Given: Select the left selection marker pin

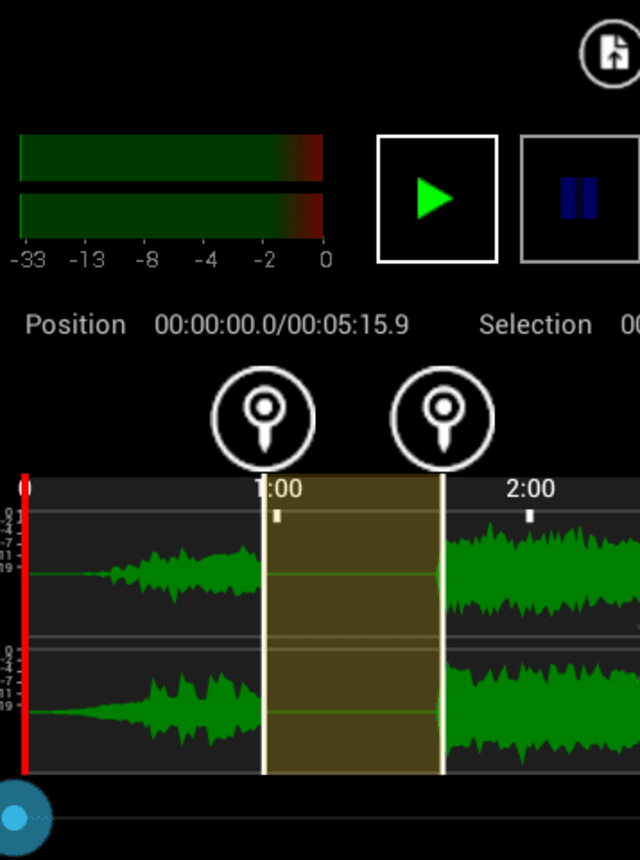Looking at the screenshot, I should [x=263, y=418].
